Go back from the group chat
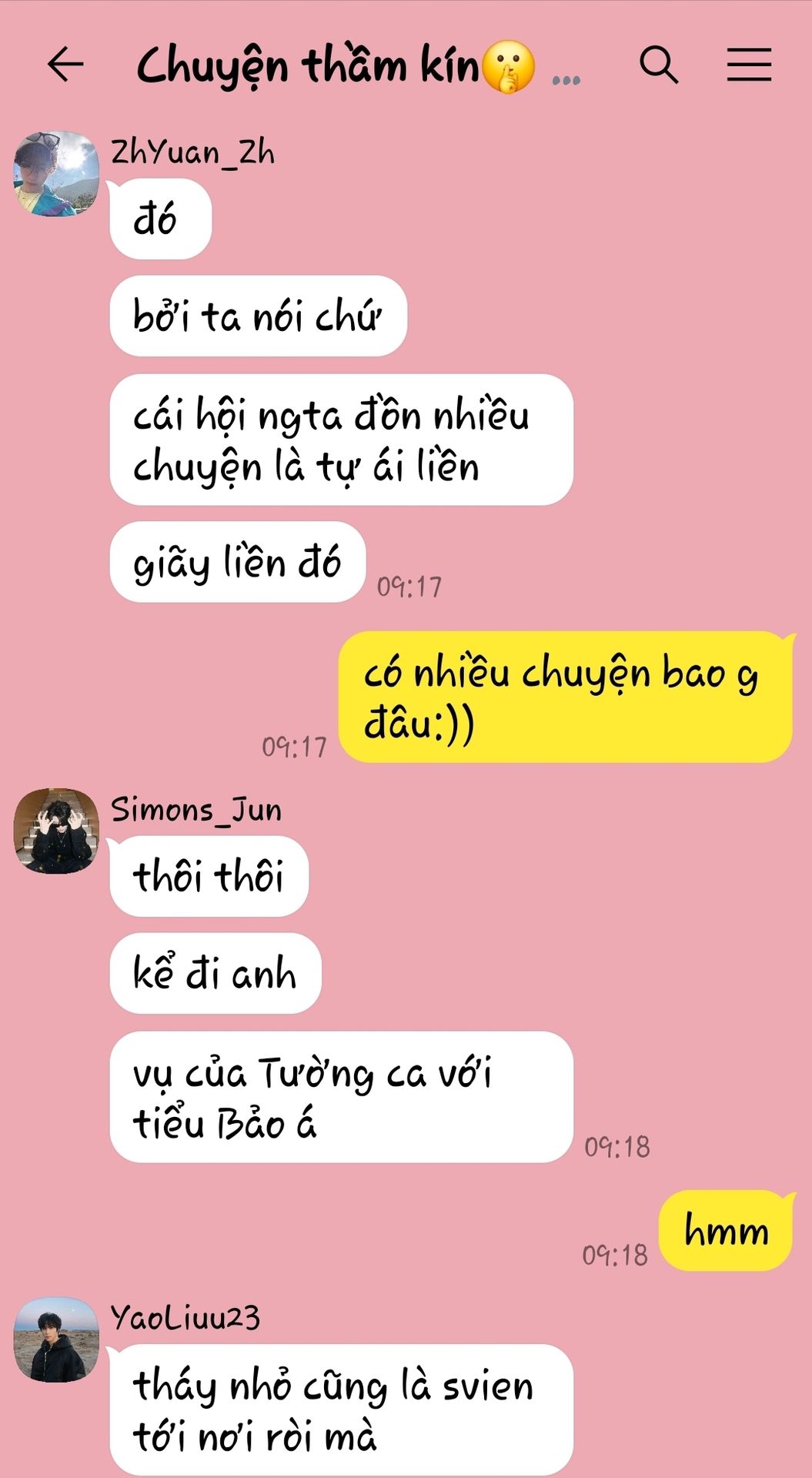Viewport: 812px width, 1478px height. click(65, 64)
